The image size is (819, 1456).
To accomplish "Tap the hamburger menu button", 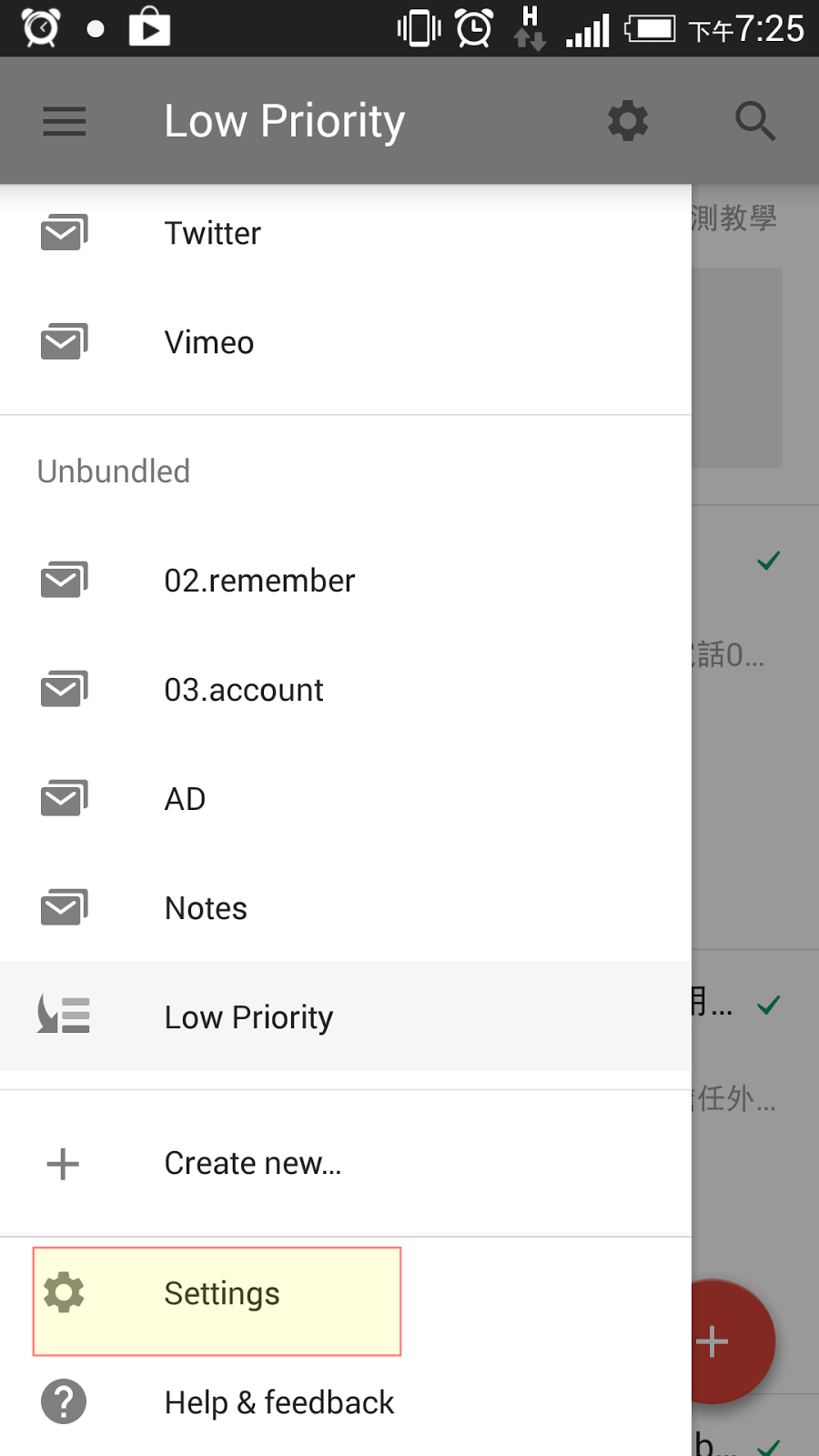I will click(64, 121).
